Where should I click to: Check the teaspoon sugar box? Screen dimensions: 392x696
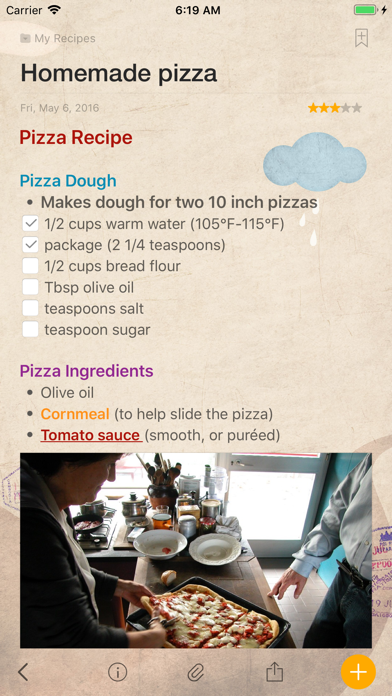pos(31,329)
